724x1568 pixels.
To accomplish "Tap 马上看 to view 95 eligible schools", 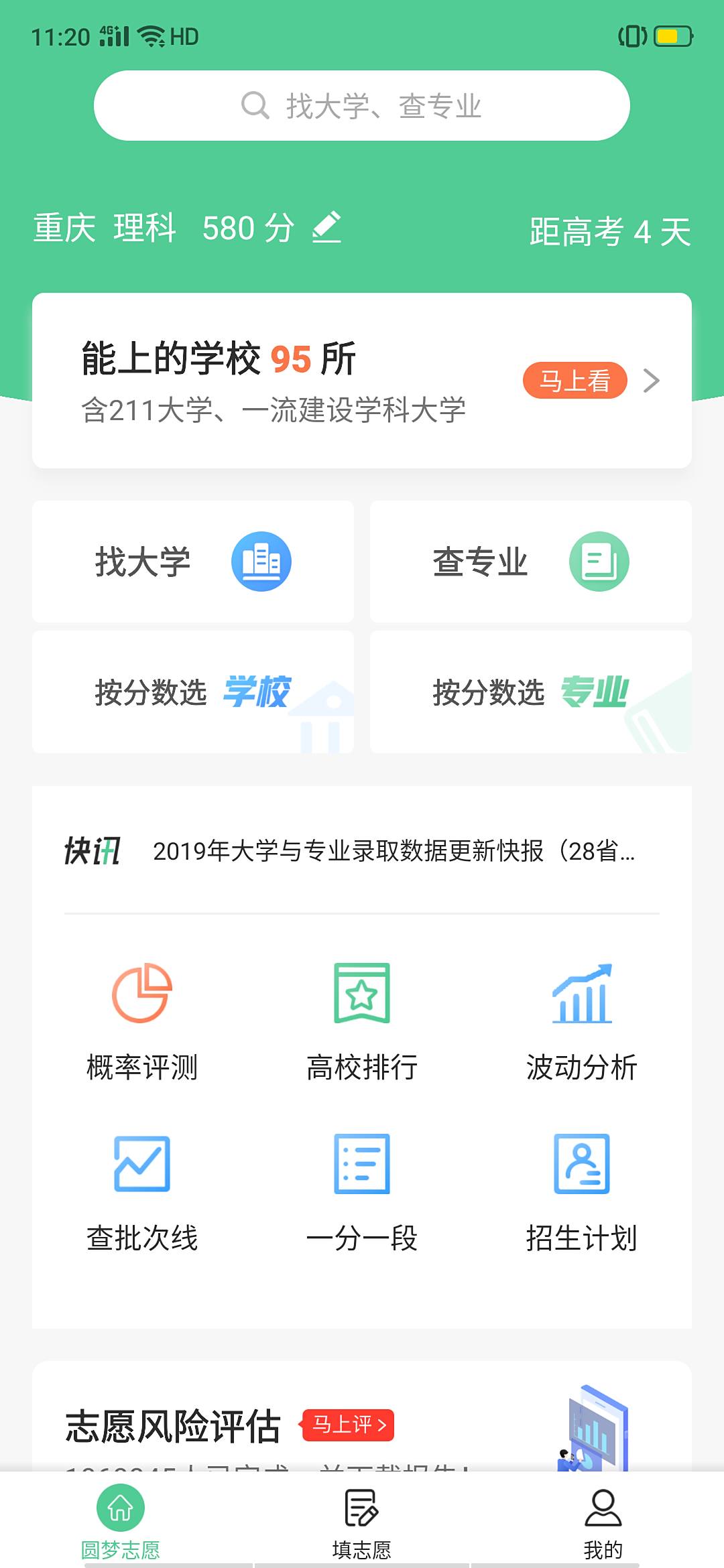I will coord(575,381).
